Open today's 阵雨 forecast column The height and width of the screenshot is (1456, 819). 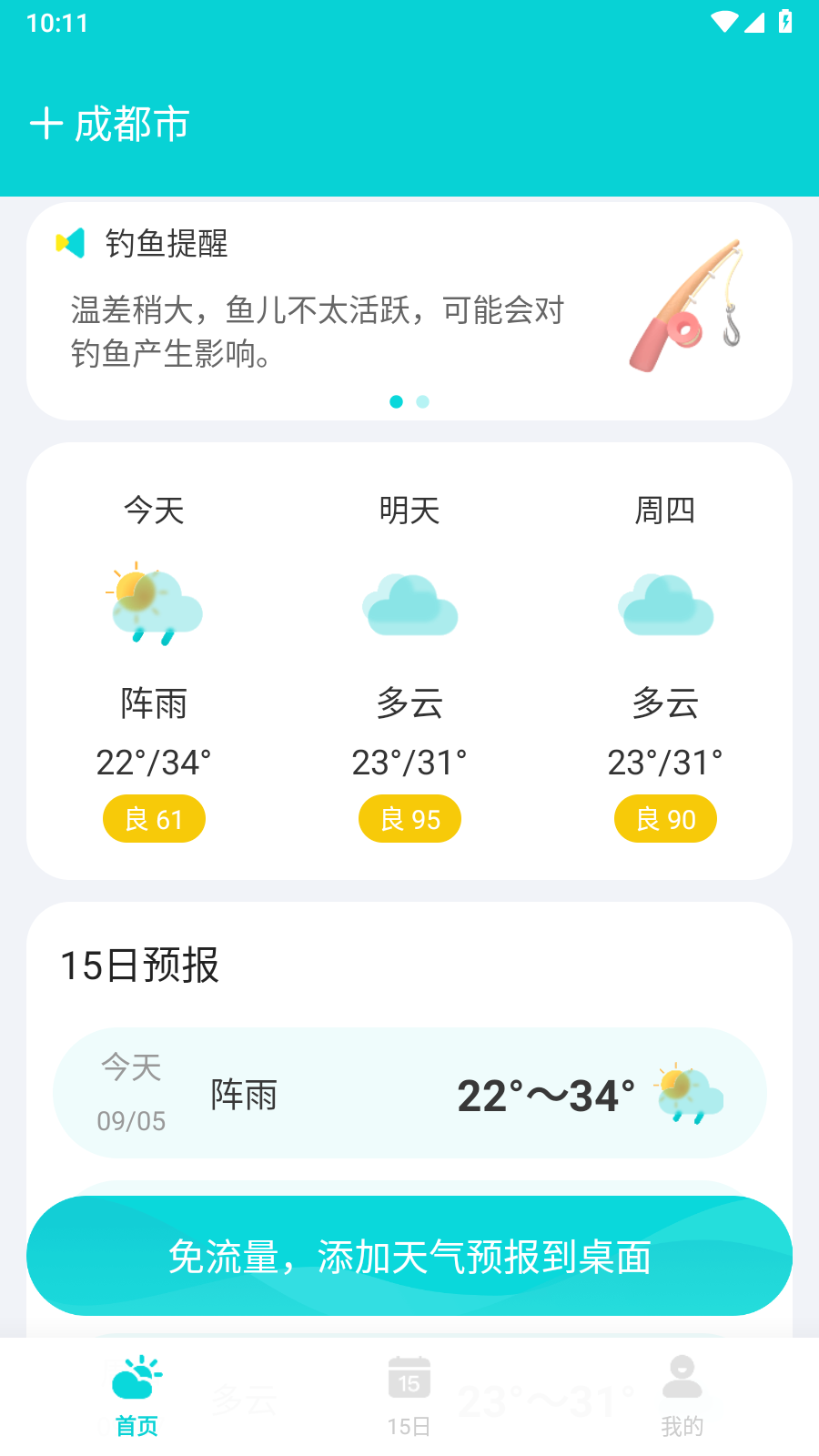(x=154, y=660)
